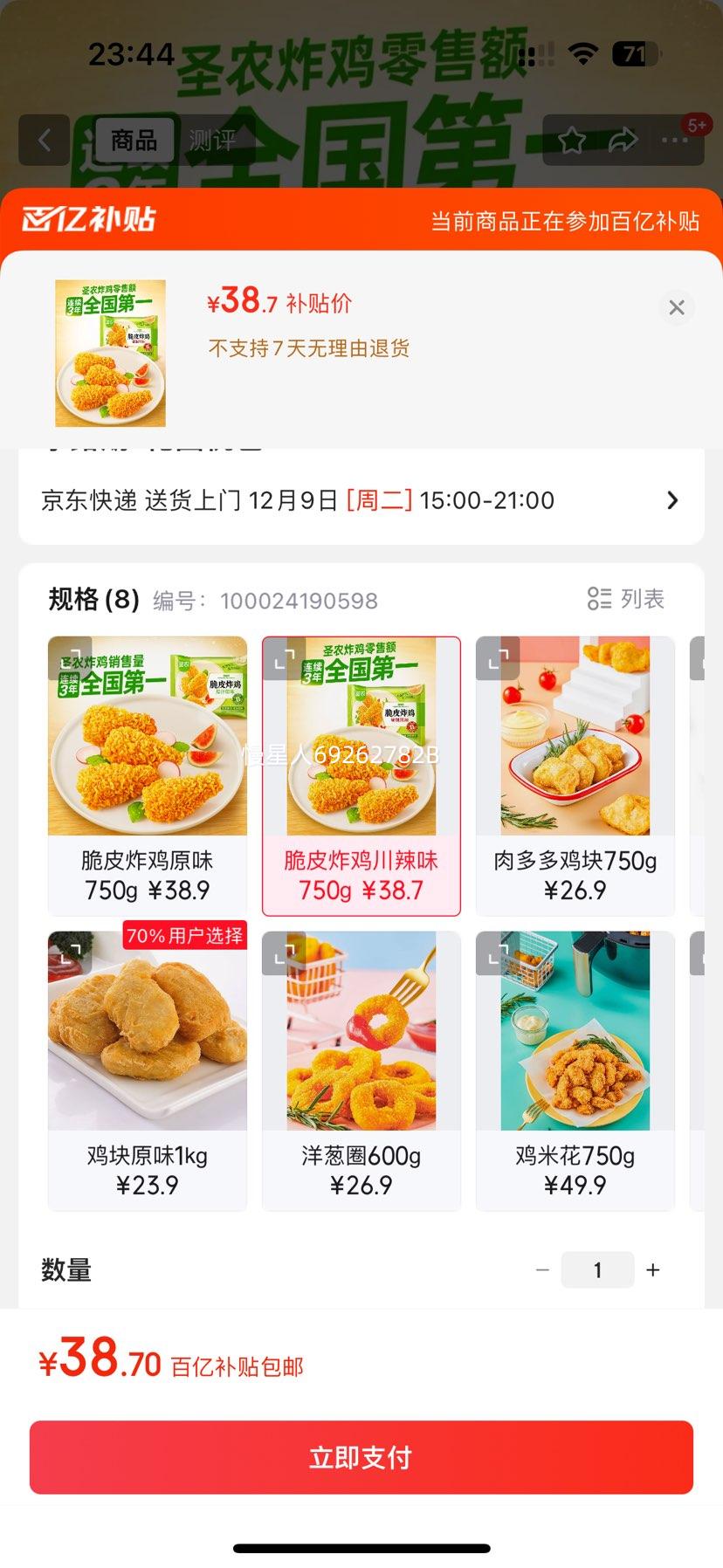Tap the back arrow at top left

click(x=43, y=140)
